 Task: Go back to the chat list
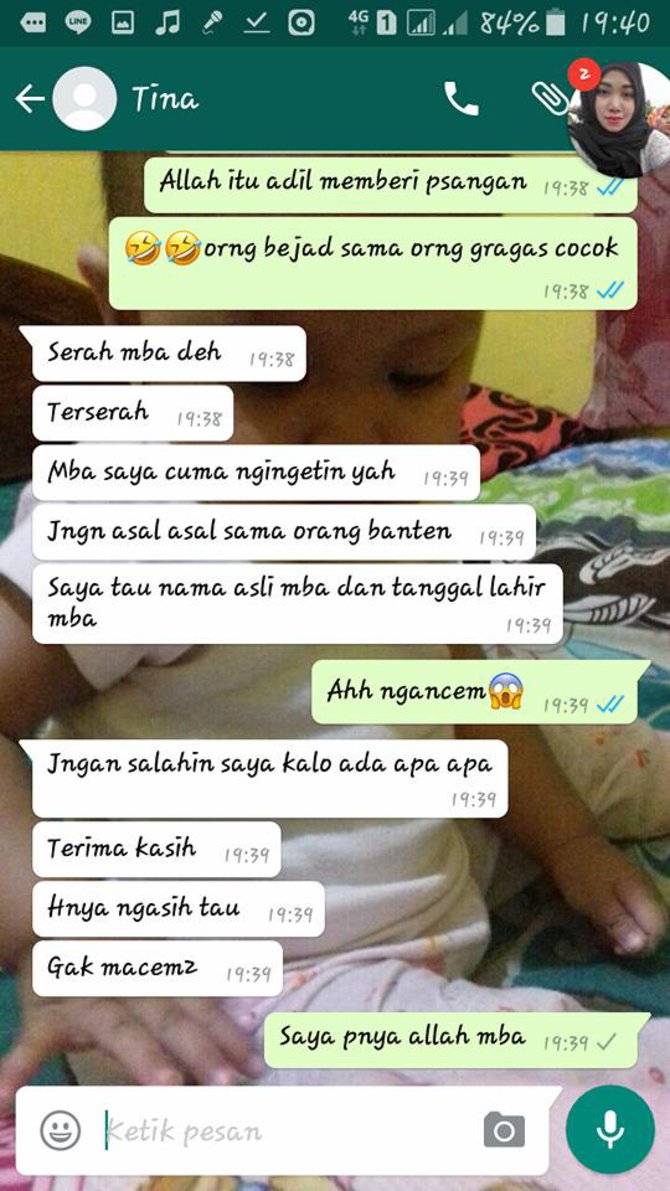tap(29, 99)
